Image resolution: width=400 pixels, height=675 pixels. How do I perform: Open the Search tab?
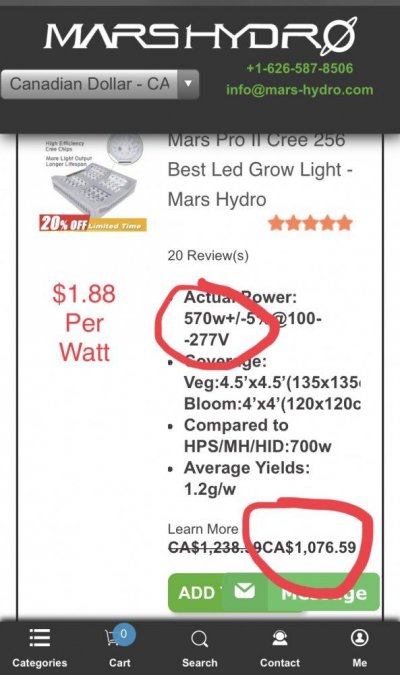199,647
